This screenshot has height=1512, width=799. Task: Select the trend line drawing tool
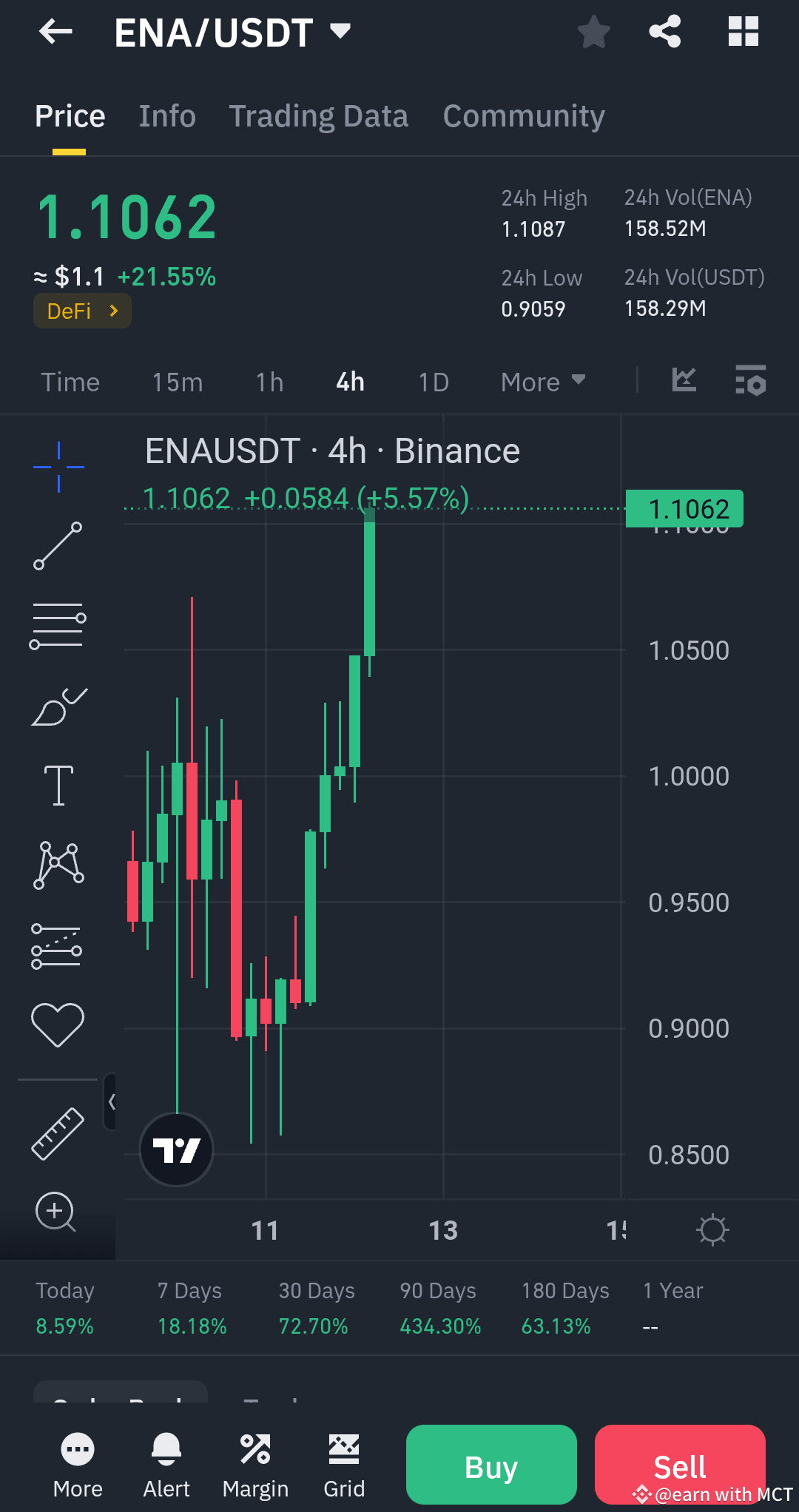pyautogui.click(x=59, y=547)
